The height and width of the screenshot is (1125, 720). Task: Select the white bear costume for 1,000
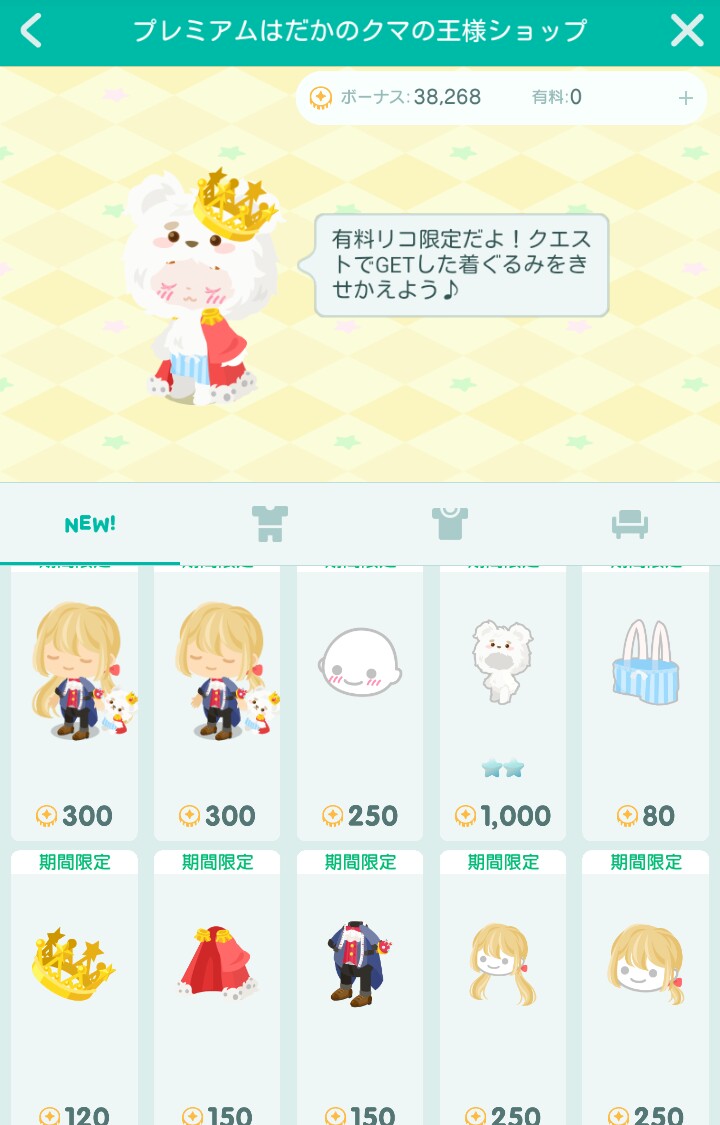tap(503, 700)
